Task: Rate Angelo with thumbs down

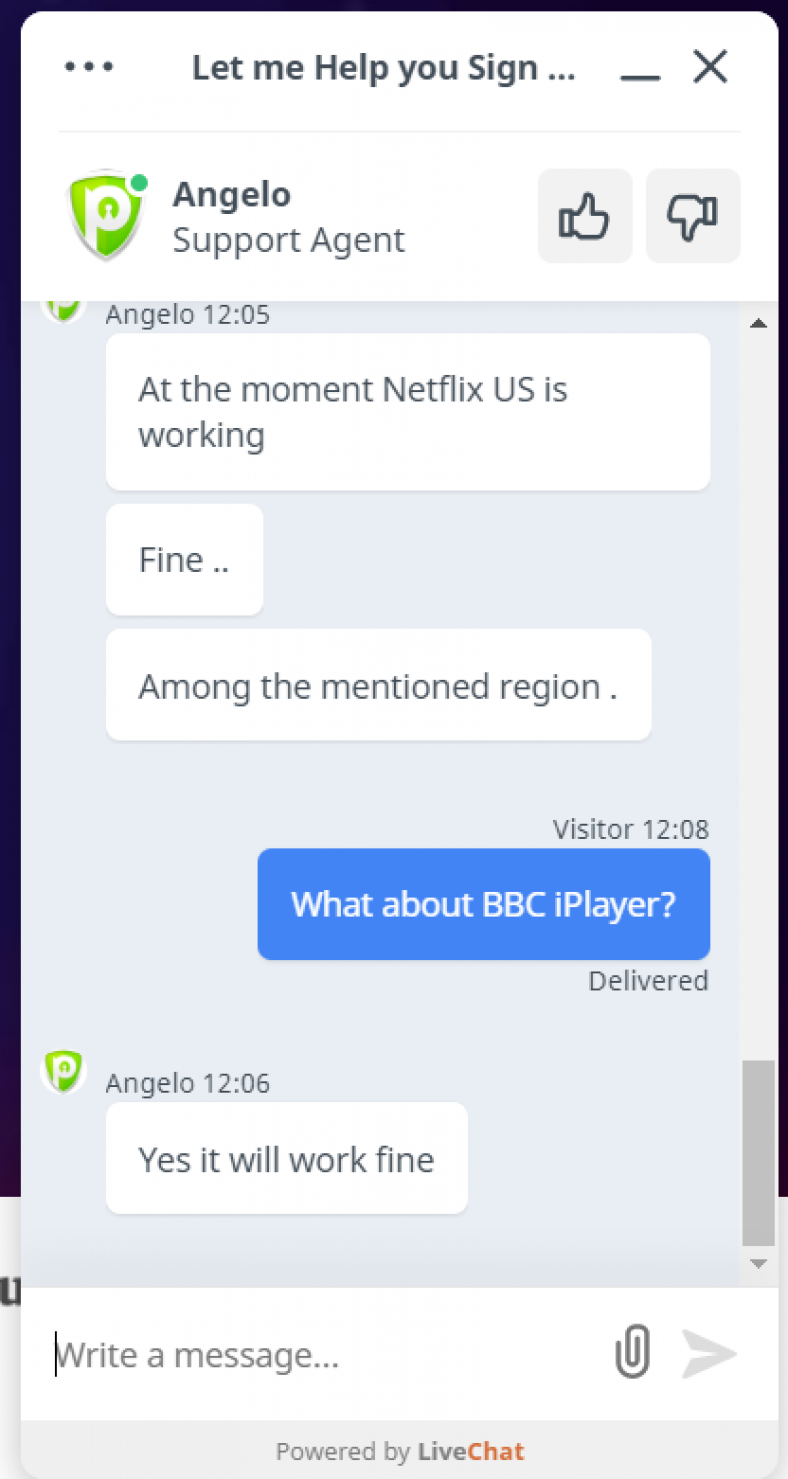Action: [693, 216]
